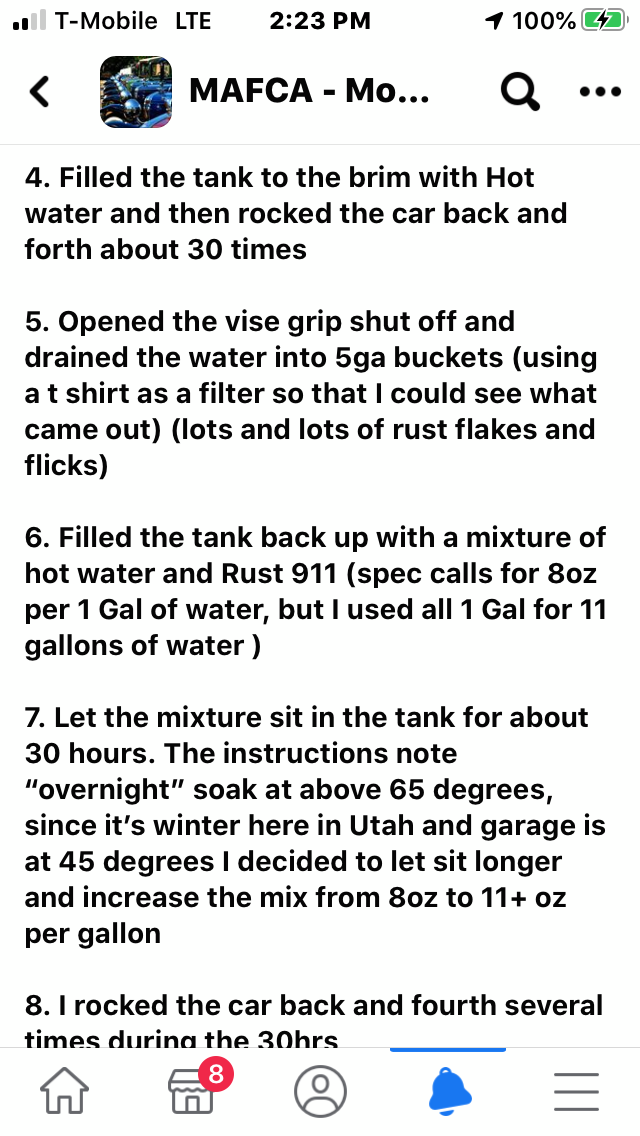Open the MAFCA group page header
Viewport: 640px width, 1136px height.
309,92
